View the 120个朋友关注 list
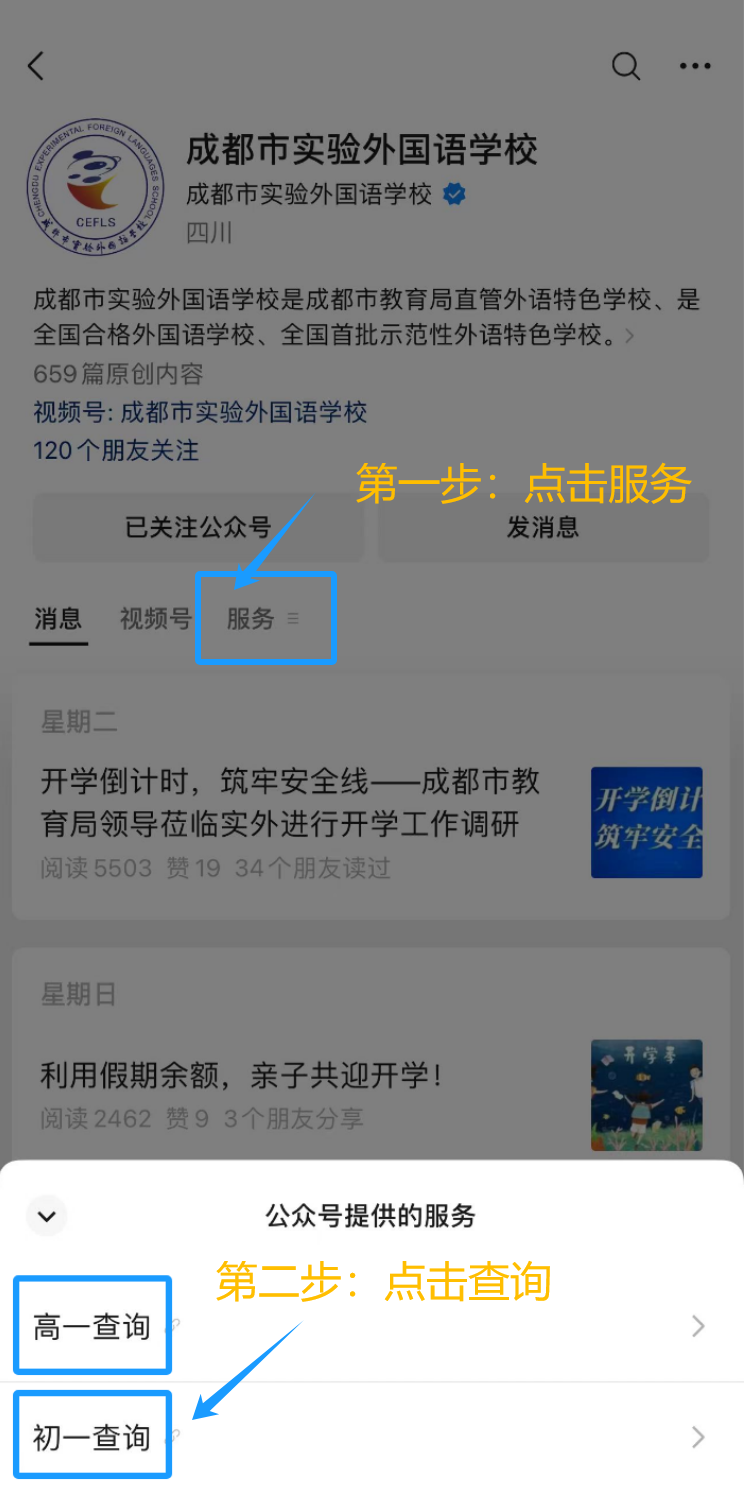Image resolution: width=745 pixels, height=1491 pixels. (x=116, y=450)
